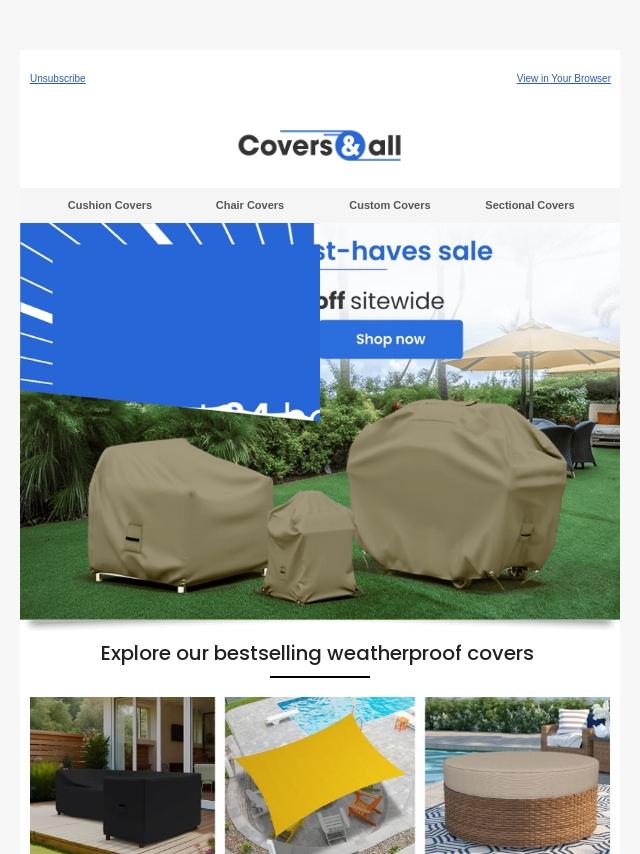Open the round ottoman cover product image
Image resolution: width=640 pixels, height=854 pixels.
(x=517, y=775)
